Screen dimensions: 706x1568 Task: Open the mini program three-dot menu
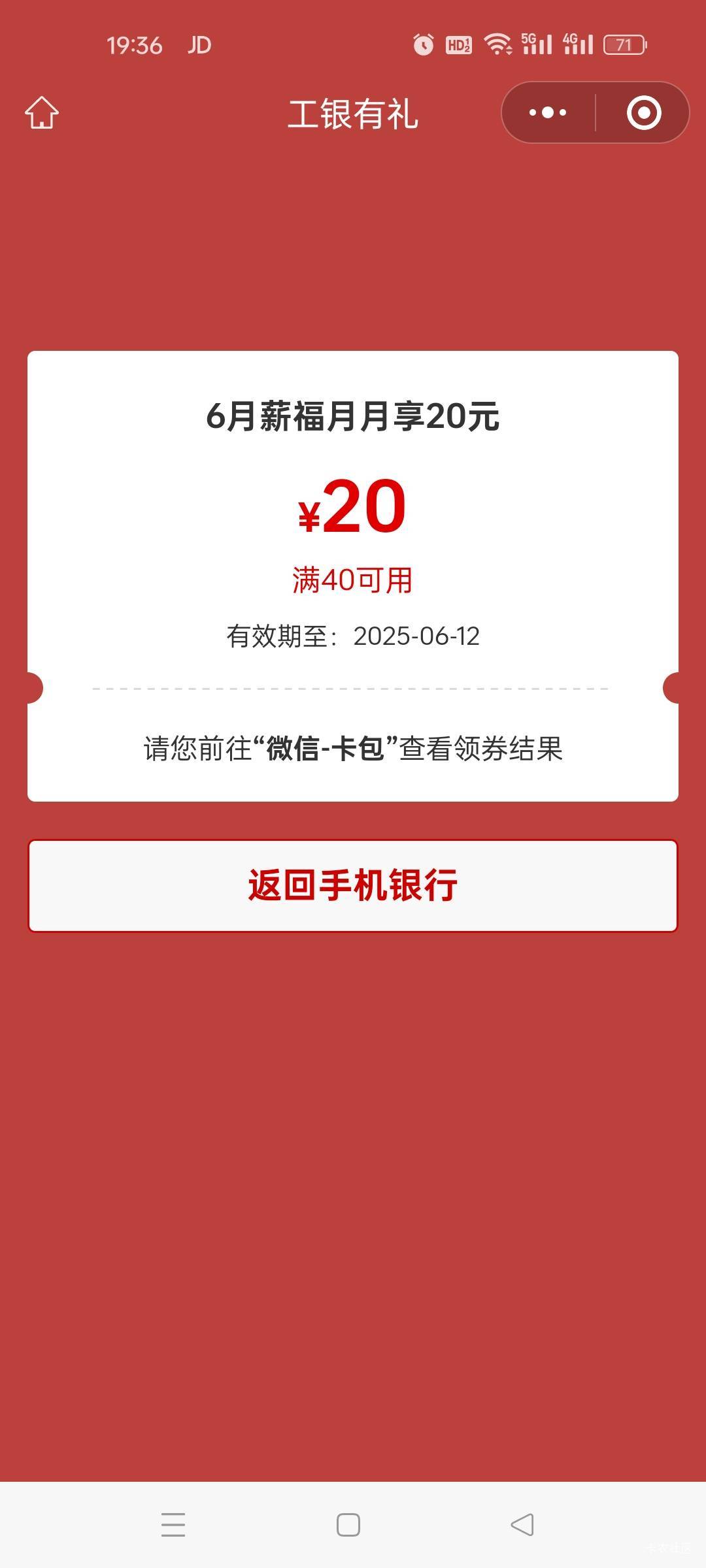(548, 113)
